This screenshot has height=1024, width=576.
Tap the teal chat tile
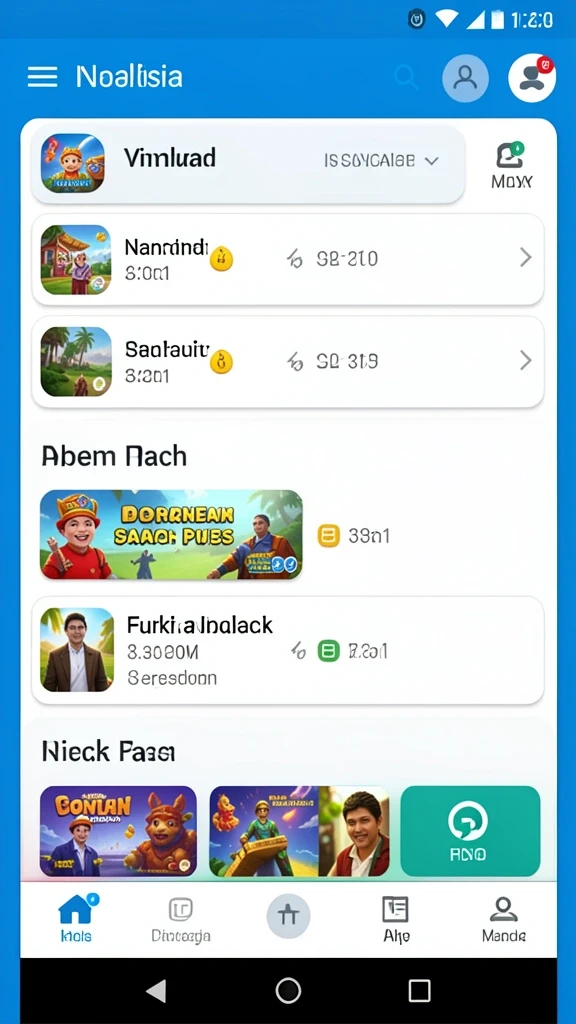tap(470, 831)
